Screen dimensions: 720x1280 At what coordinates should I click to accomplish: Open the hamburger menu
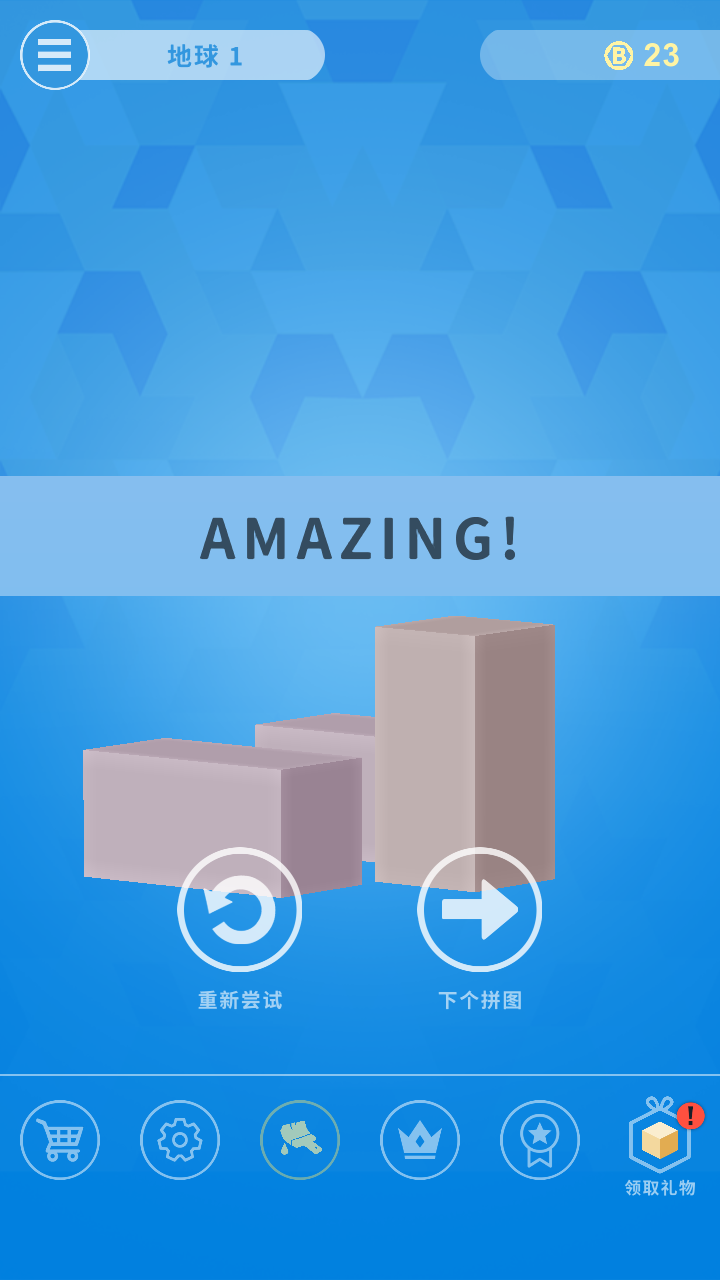tap(55, 55)
